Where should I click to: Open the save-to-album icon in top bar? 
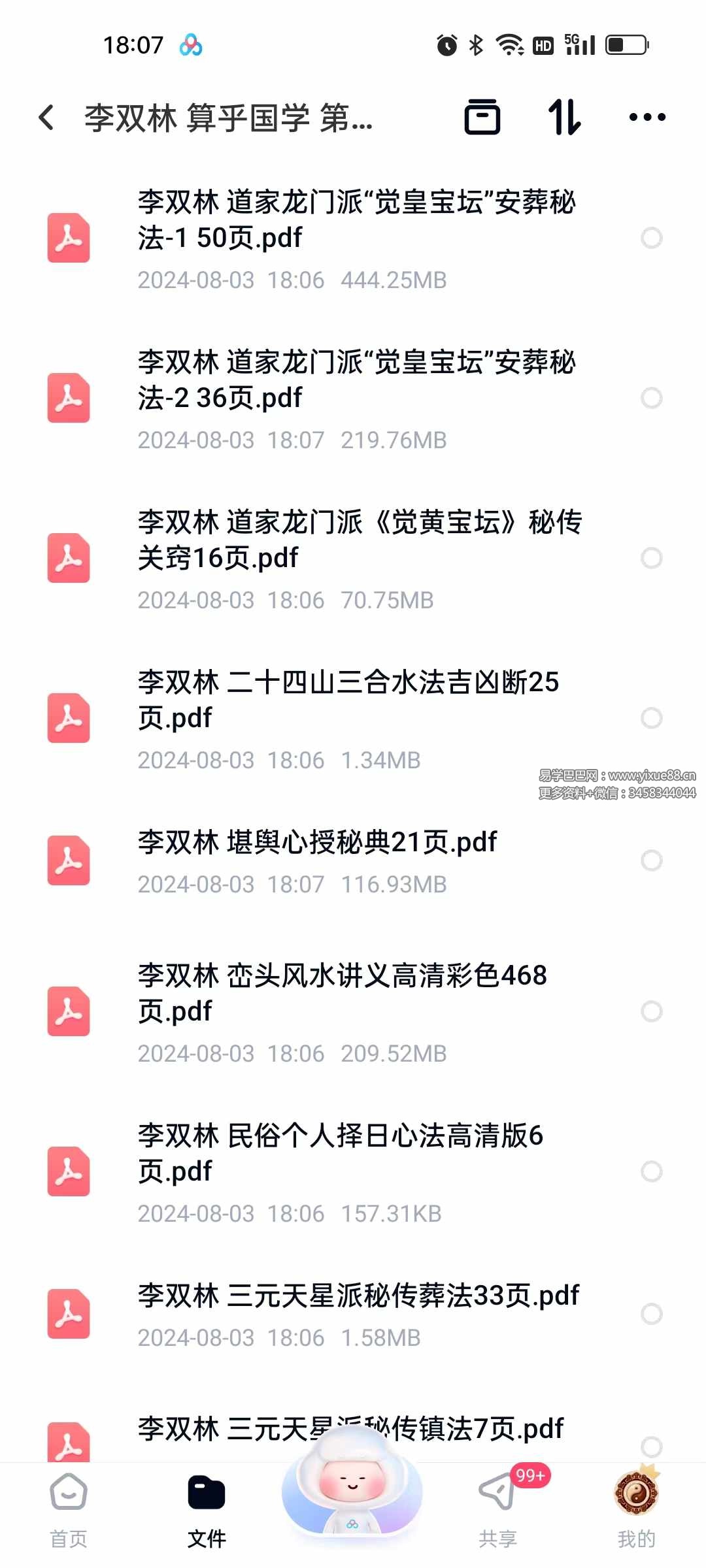click(483, 116)
